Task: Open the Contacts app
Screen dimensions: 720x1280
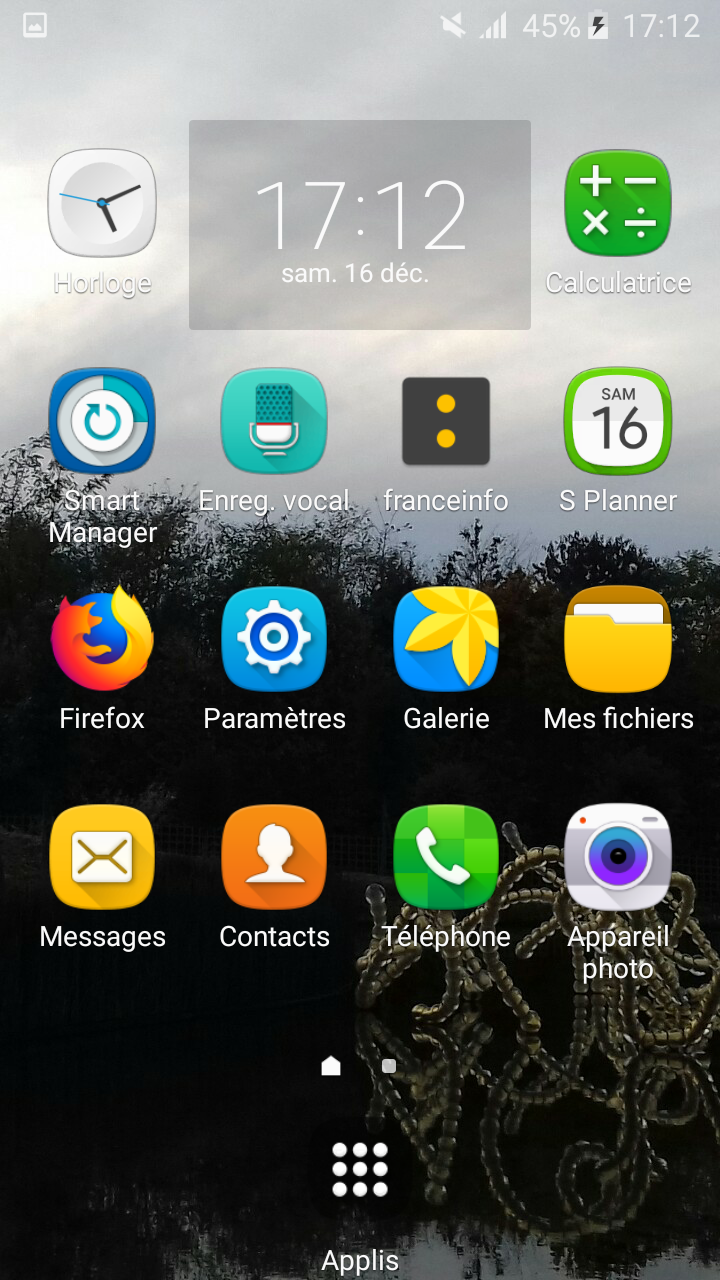Action: (x=274, y=857)
